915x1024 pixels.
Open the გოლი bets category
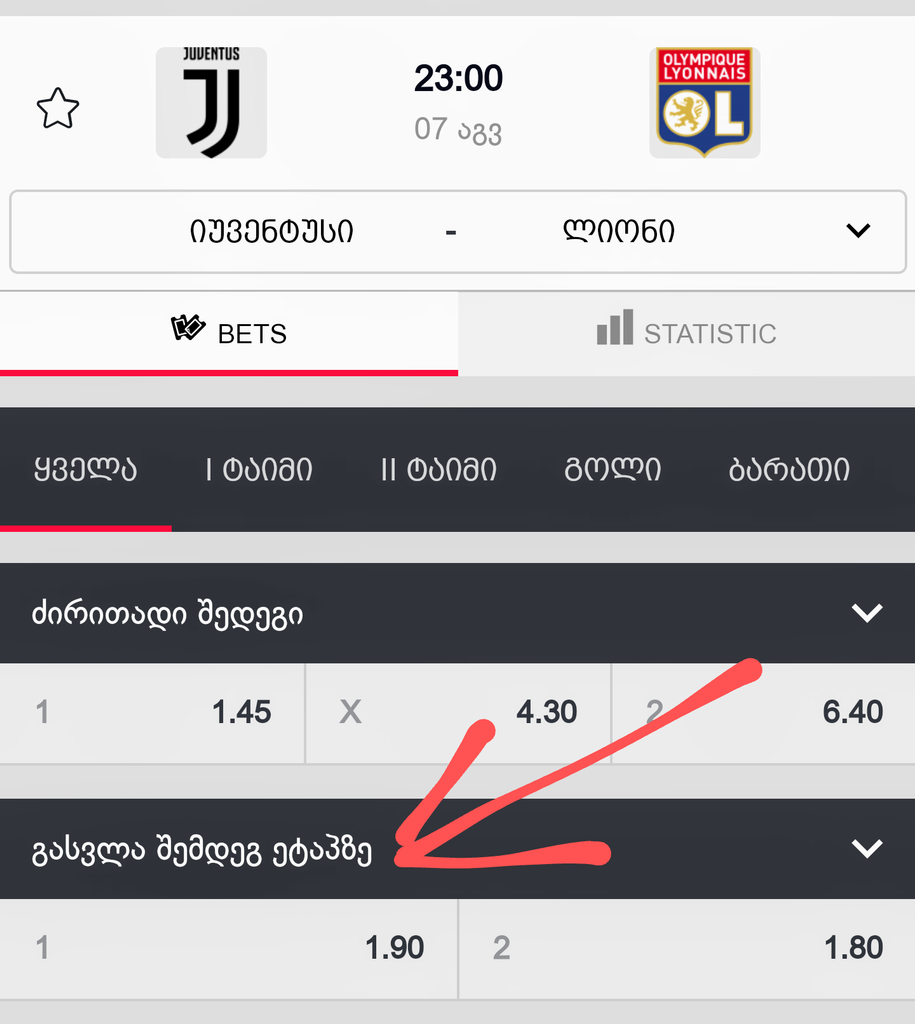coord(612,469)
